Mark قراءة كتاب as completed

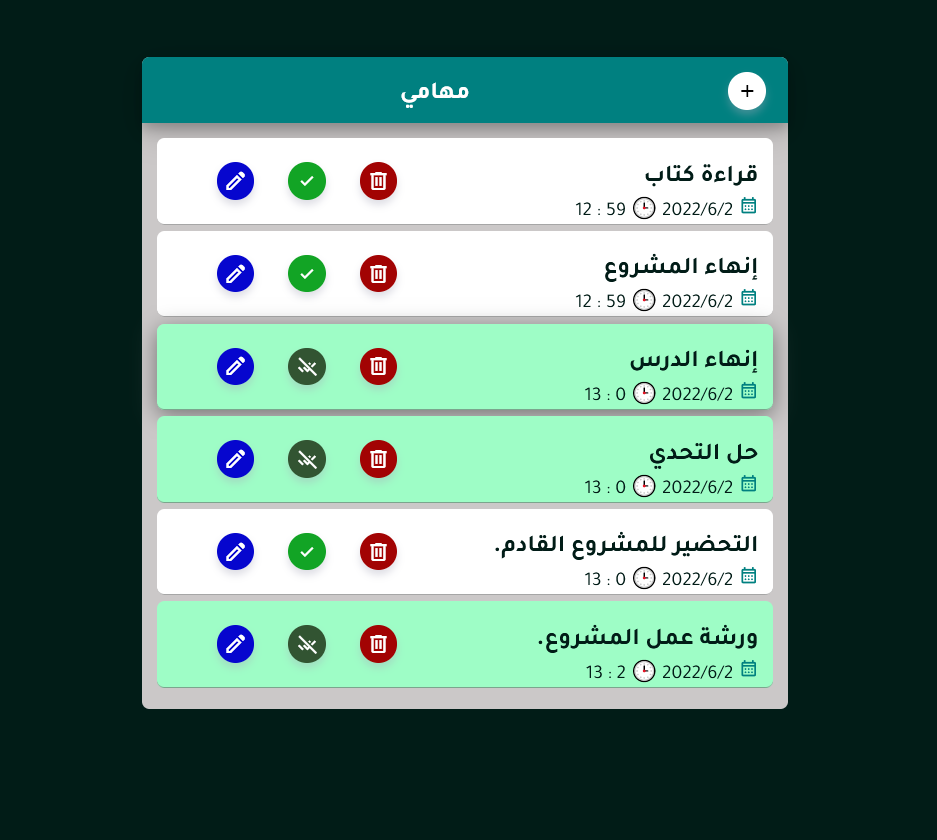coord(307,181)
